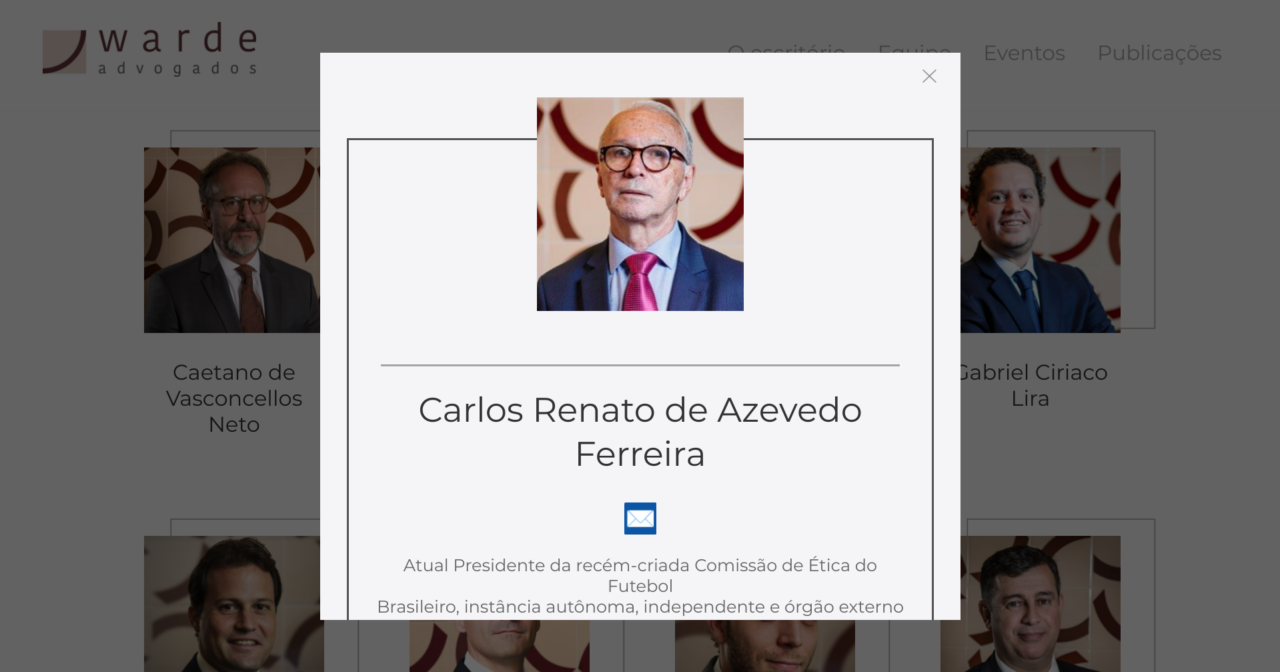Close the Carlos Renato profile popup
This screenshot has width=1280, height=672.
tap(929, 76)
